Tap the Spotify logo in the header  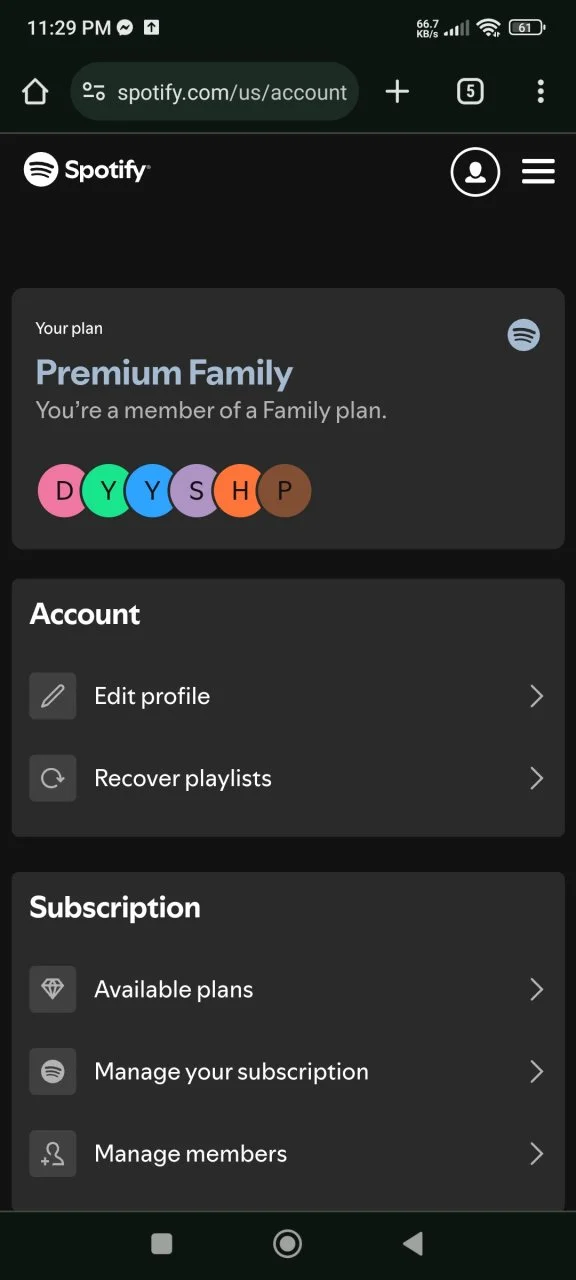click(x=87, y=170)
